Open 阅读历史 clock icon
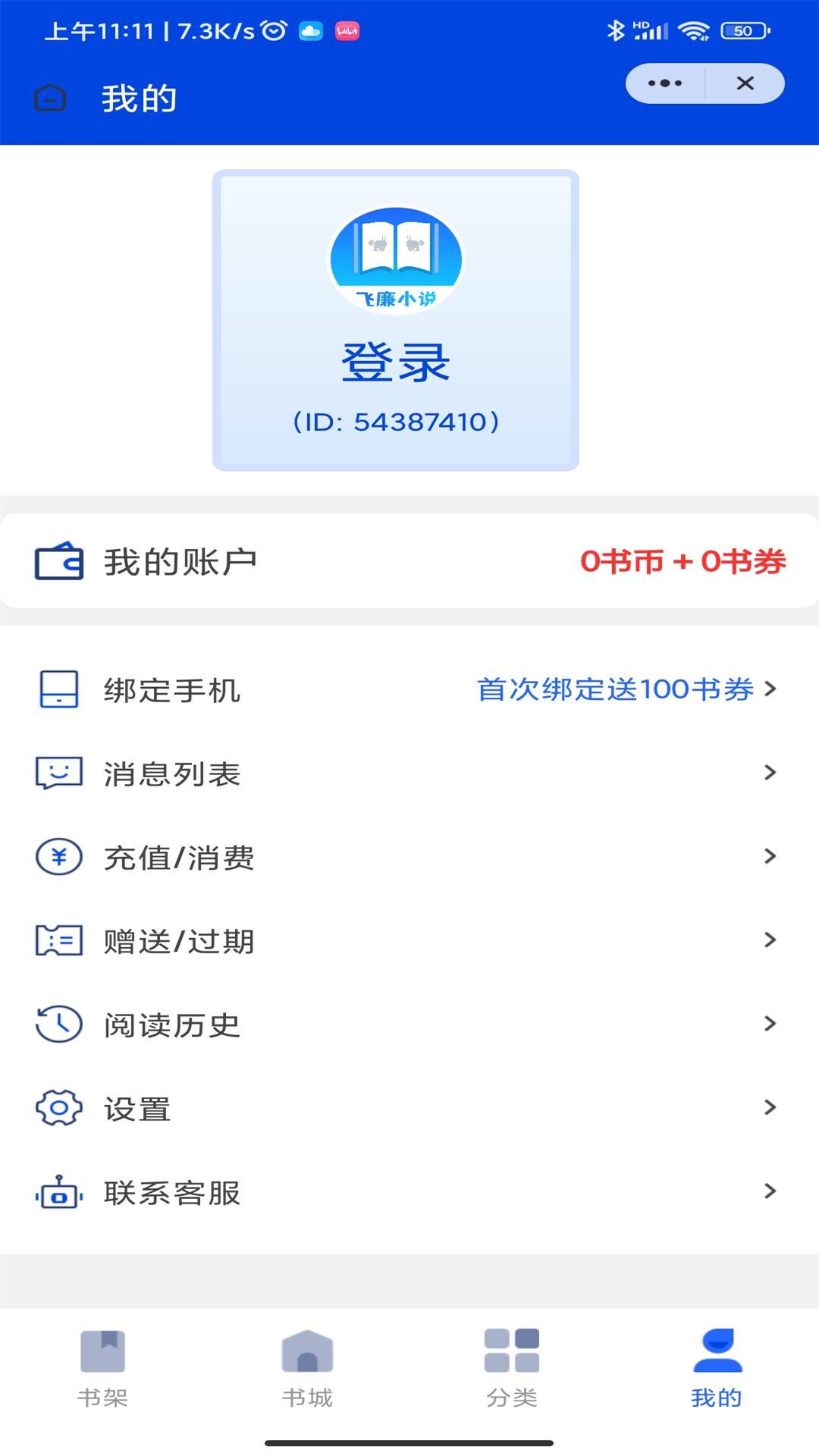 click(57, 1025)
